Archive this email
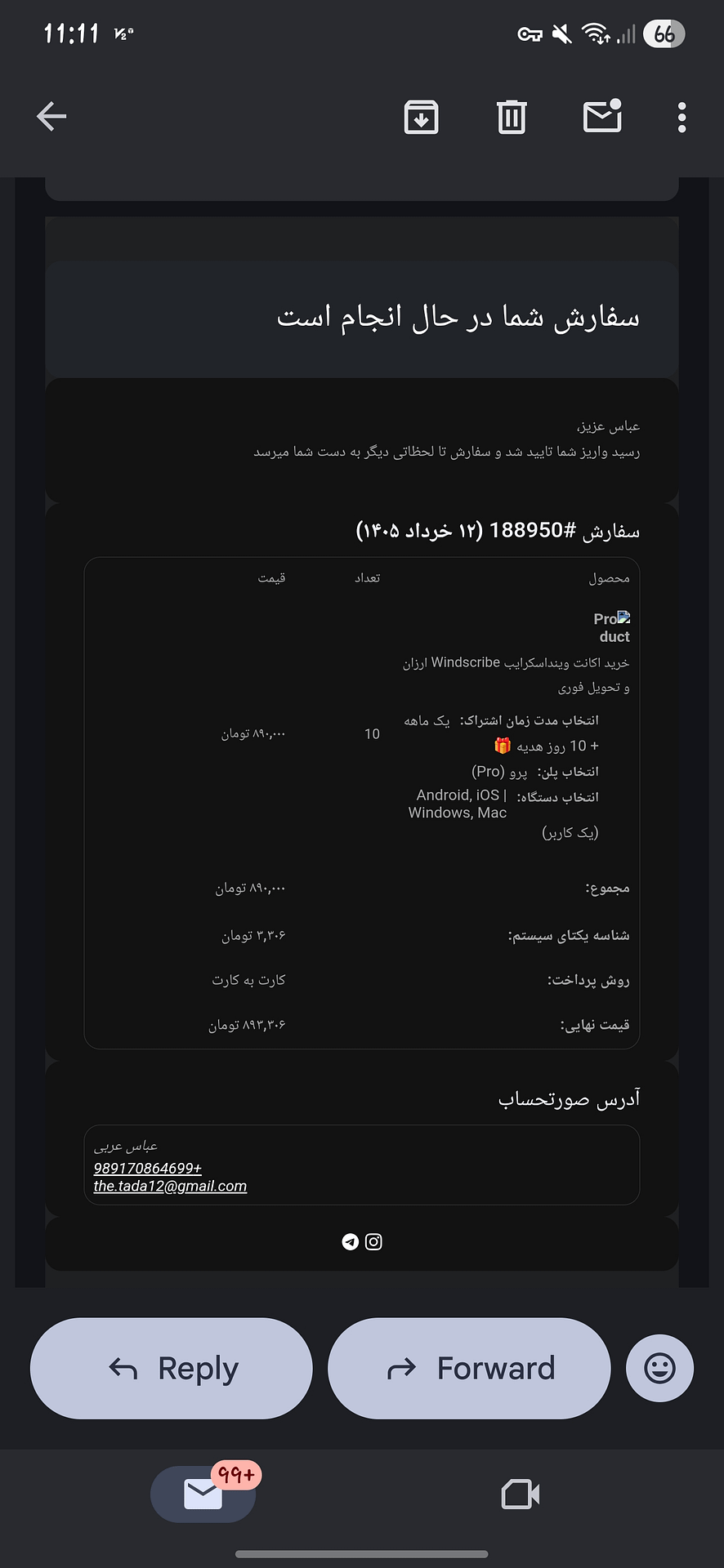The image size is (724, 1568). point(422,117)
